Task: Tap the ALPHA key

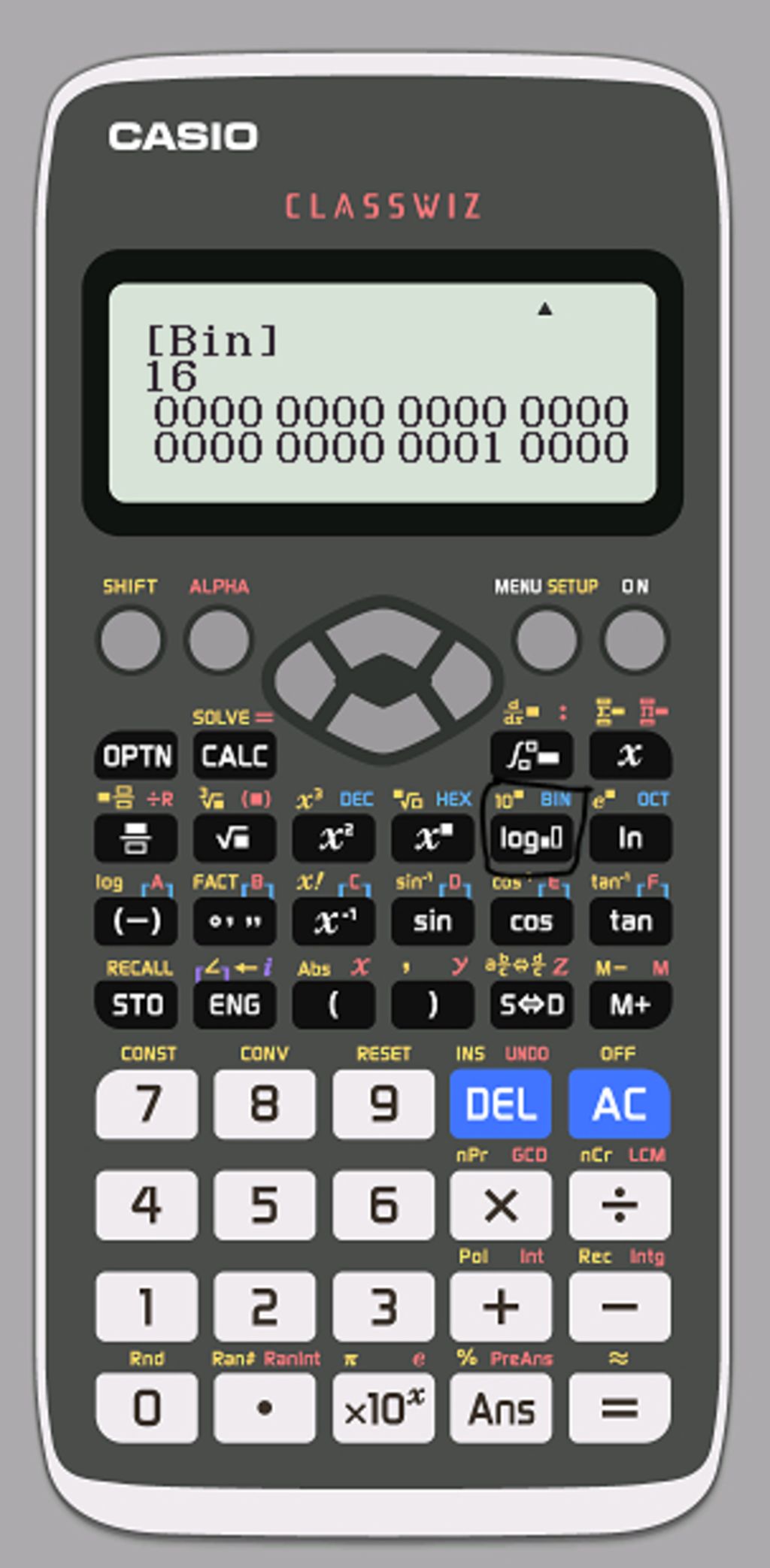Action: click(x=219, y=640)
